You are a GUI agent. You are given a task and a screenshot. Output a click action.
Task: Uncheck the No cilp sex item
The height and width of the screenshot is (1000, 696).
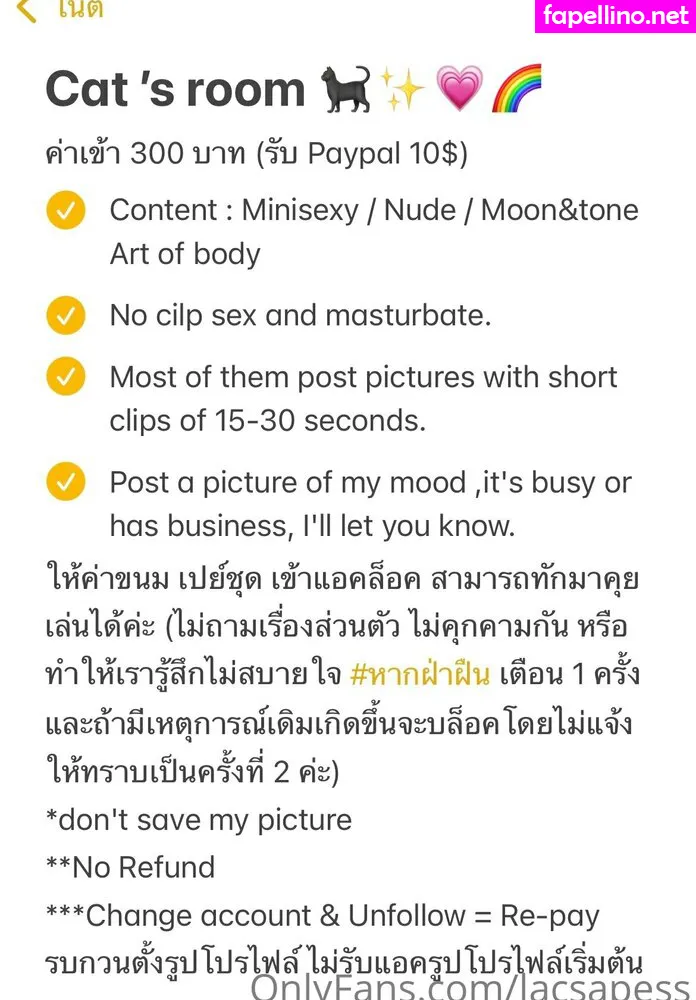click(66, 315)
